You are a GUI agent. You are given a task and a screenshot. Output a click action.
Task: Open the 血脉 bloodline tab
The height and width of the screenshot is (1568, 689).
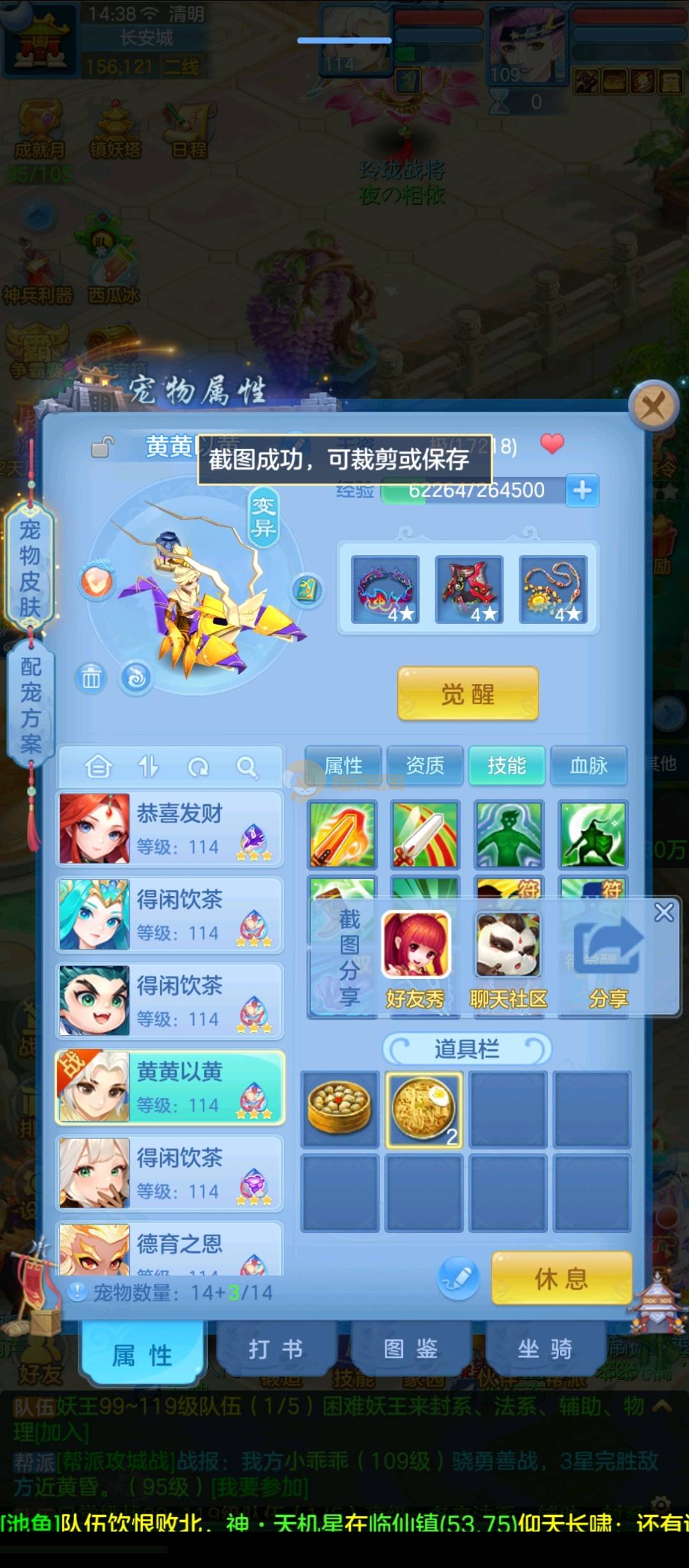588,765
